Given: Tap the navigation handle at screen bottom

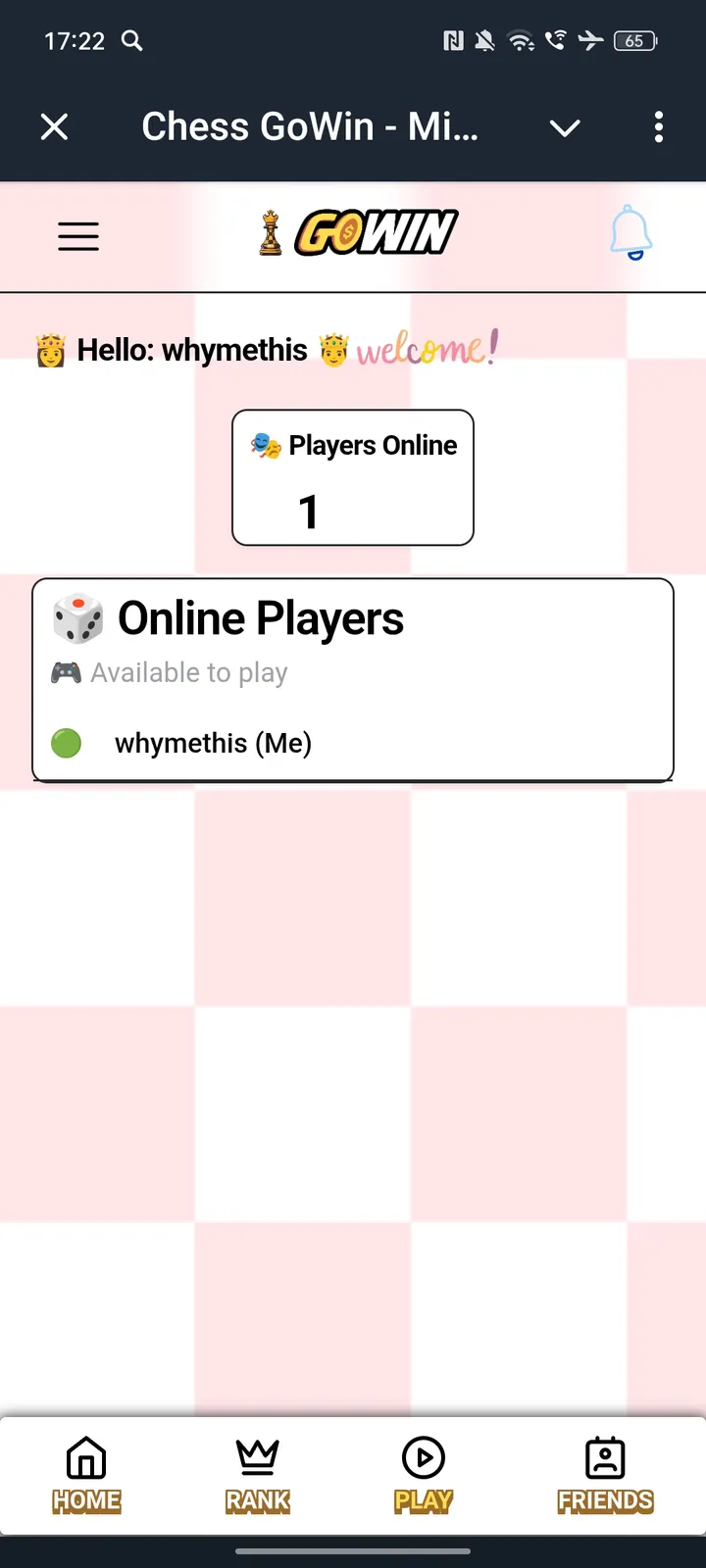Looking at the screenshot, I should (353, 1551).
